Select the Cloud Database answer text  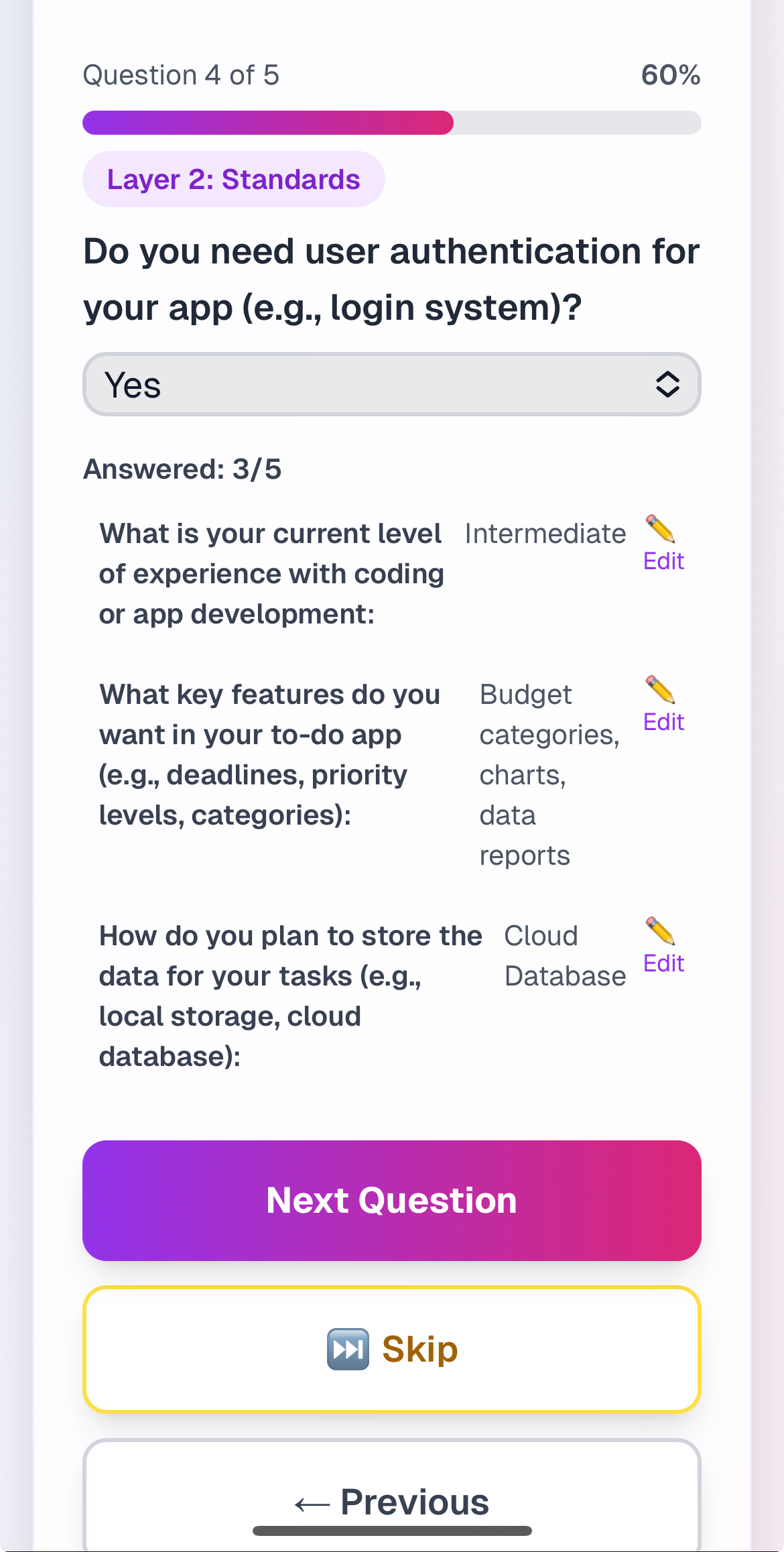click(565, 955)
